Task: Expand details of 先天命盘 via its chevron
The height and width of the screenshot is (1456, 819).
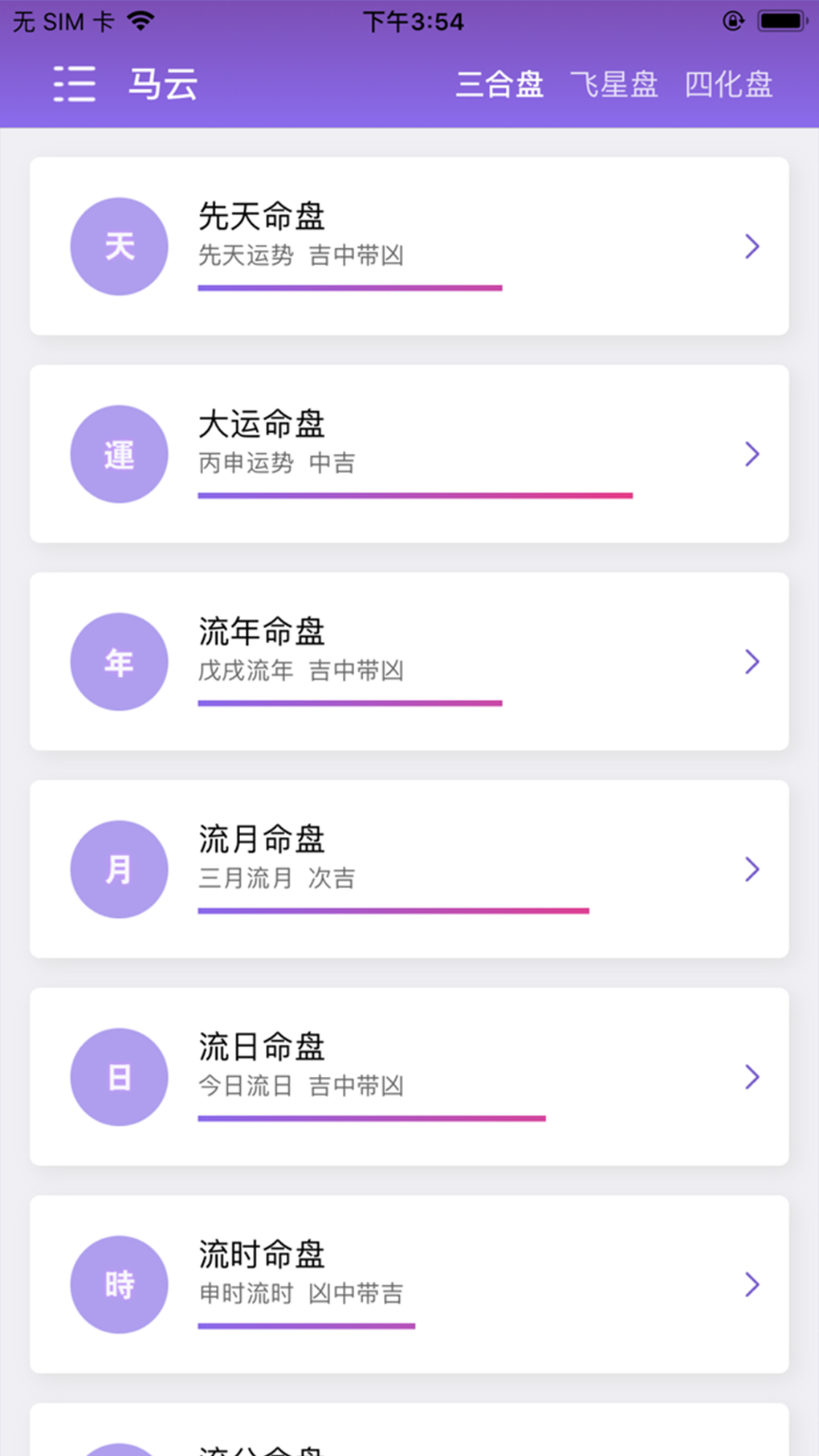Action: (752, 246)
